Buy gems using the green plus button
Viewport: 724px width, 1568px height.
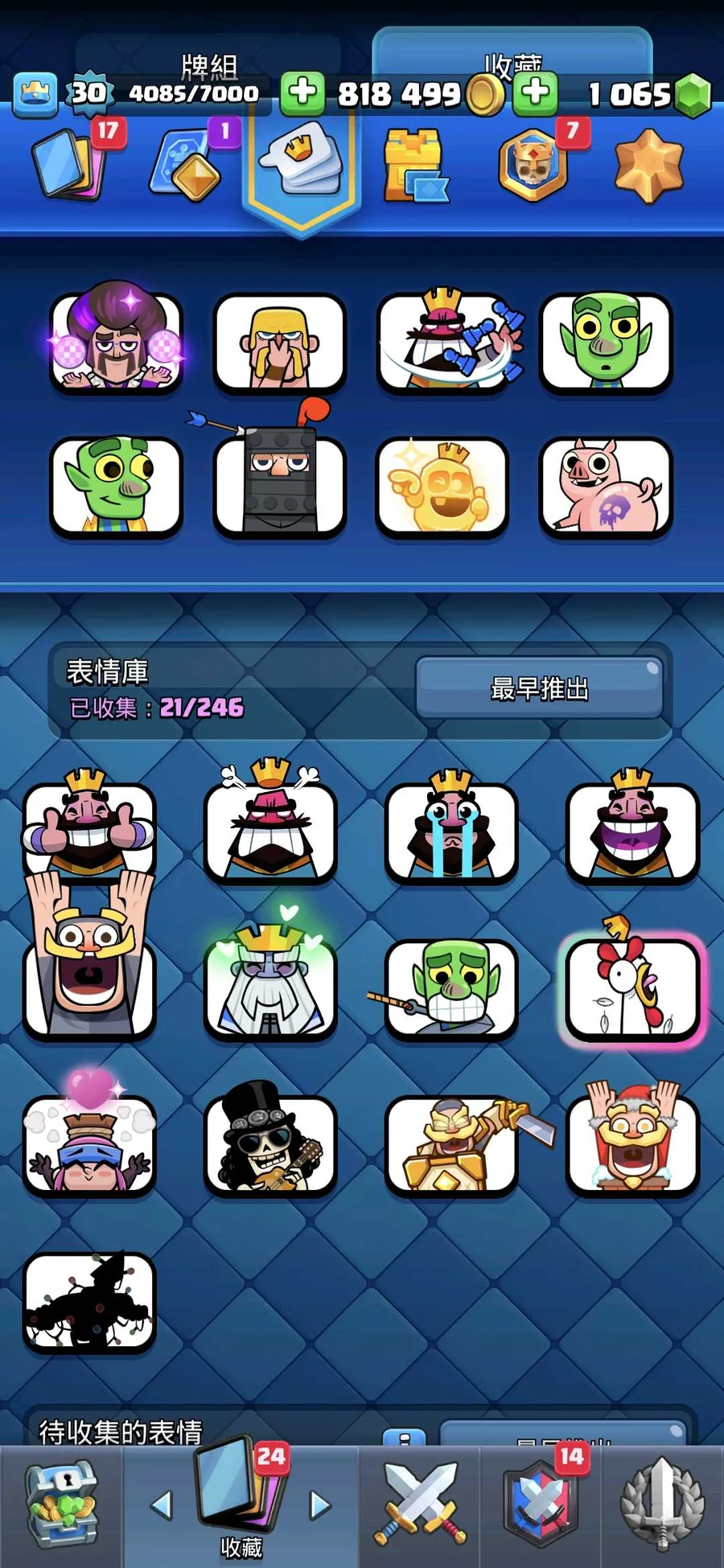[536, 92]
